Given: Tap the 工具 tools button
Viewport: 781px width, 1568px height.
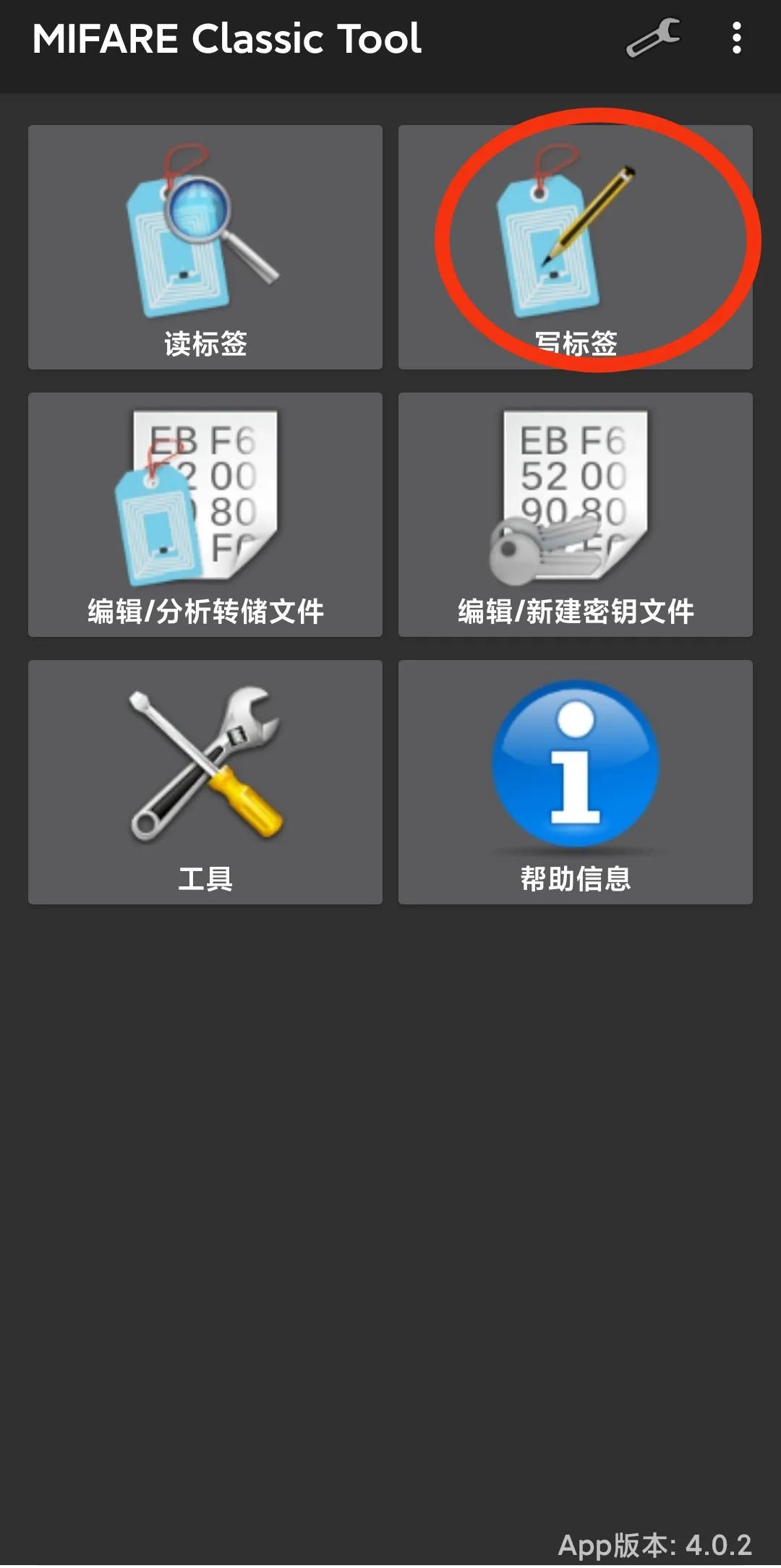Looking at the screenshot, I should 204,781.
